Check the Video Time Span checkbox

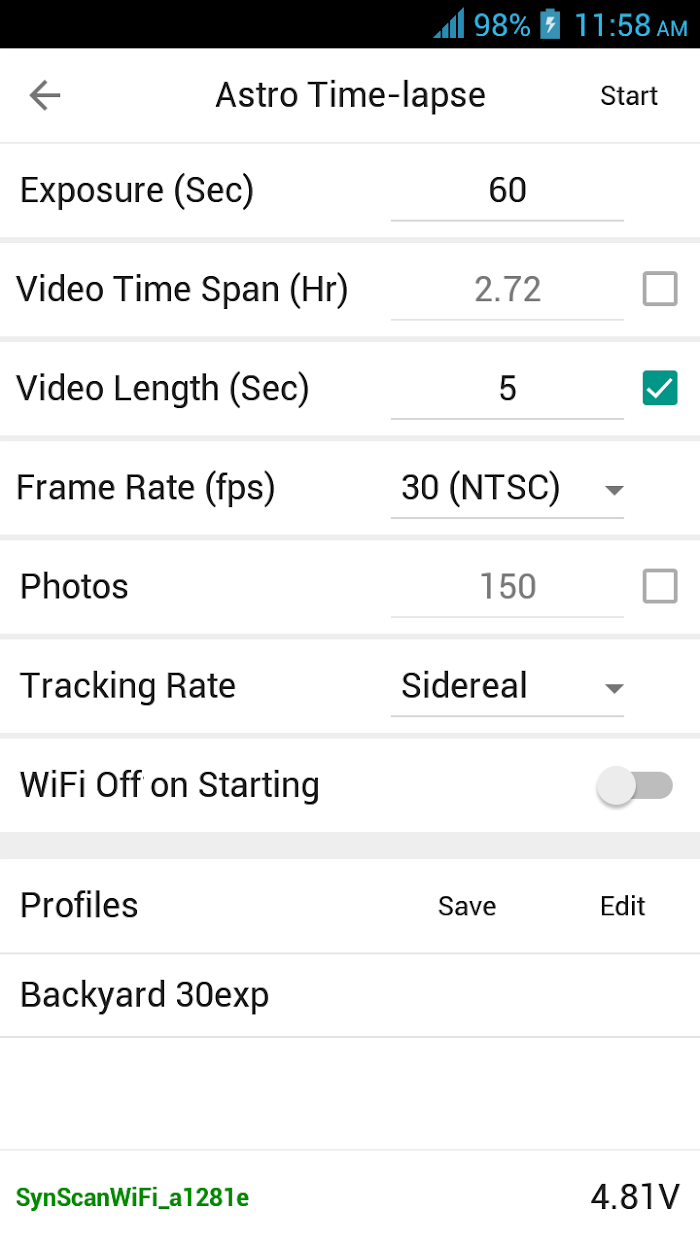tap(660, 289)
